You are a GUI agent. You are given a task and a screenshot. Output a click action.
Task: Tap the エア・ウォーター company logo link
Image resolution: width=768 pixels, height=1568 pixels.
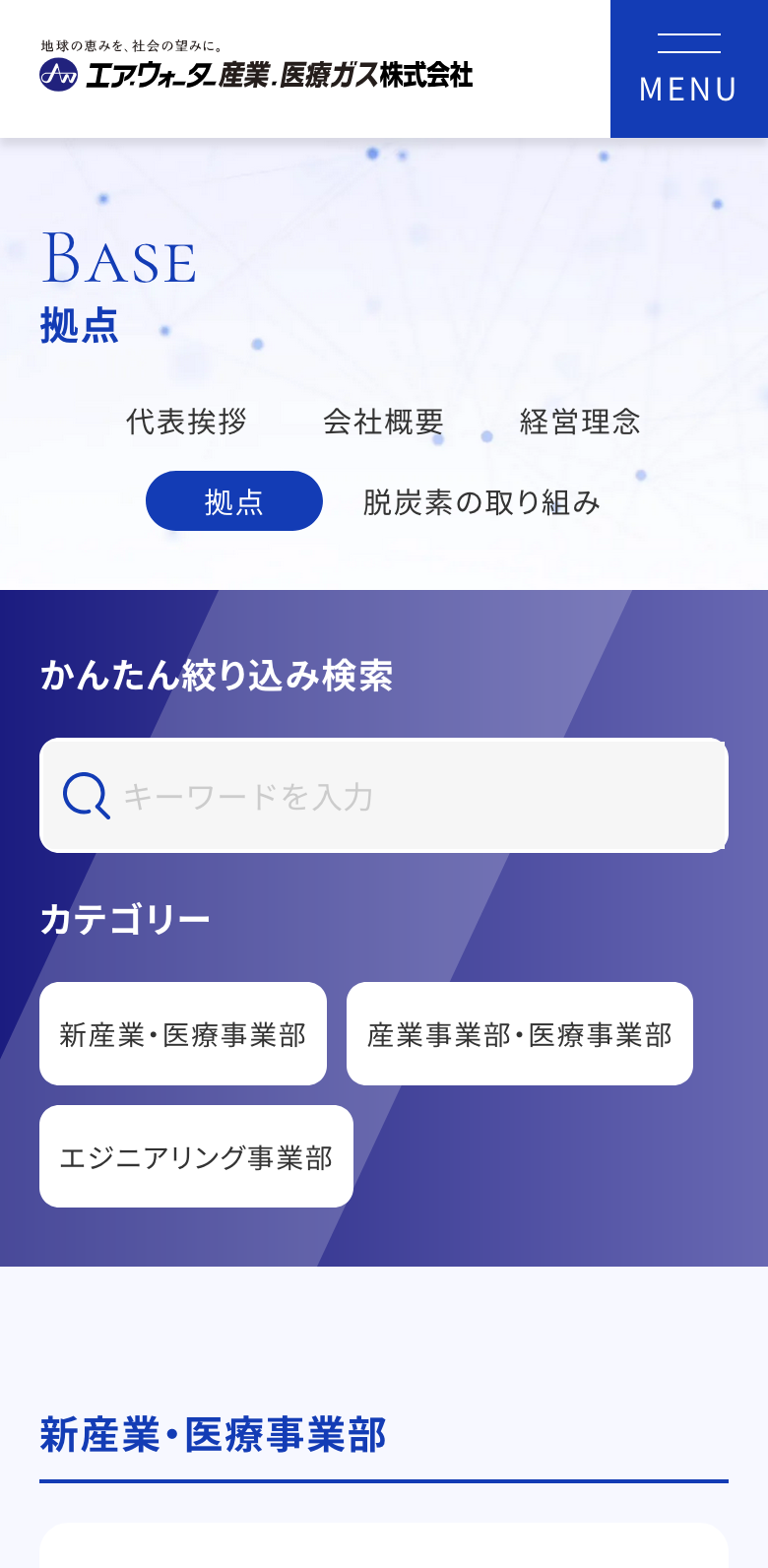pos(256,69)
